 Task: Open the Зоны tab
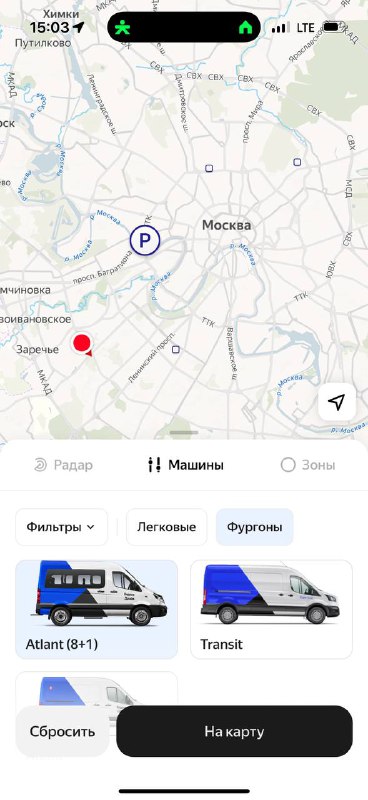tap(308, 465)
